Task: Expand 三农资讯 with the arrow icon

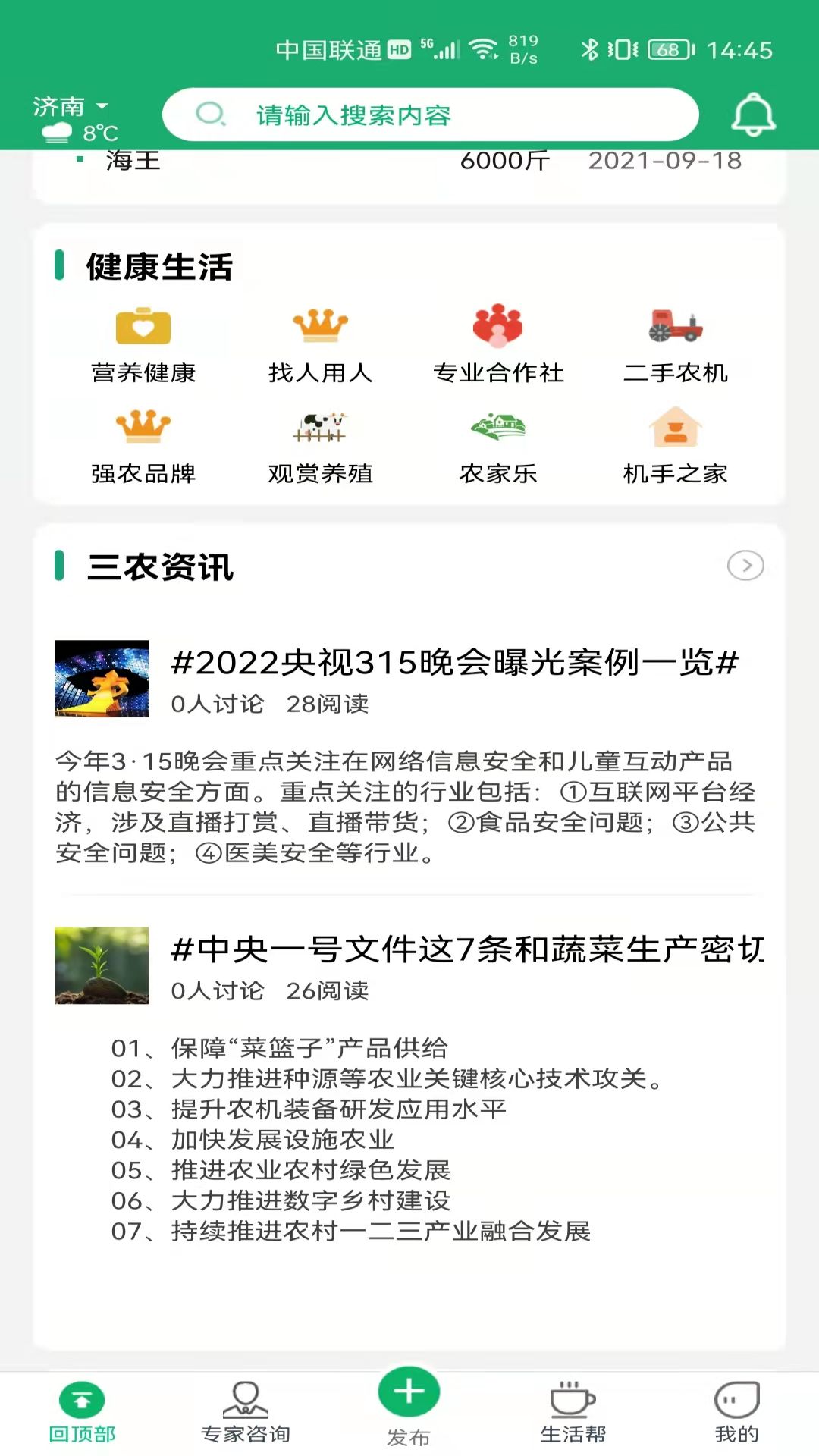Action: click(x=745, y=566)
